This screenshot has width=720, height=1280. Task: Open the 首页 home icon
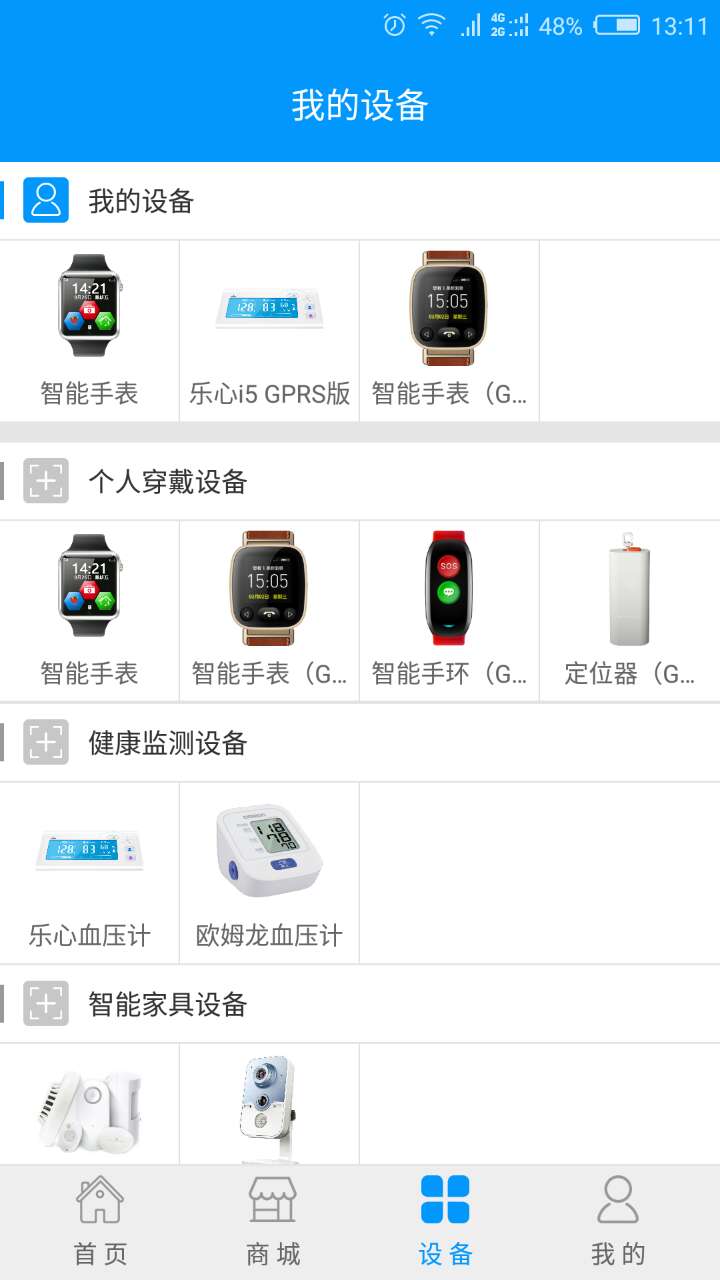tap(98, 1199)
